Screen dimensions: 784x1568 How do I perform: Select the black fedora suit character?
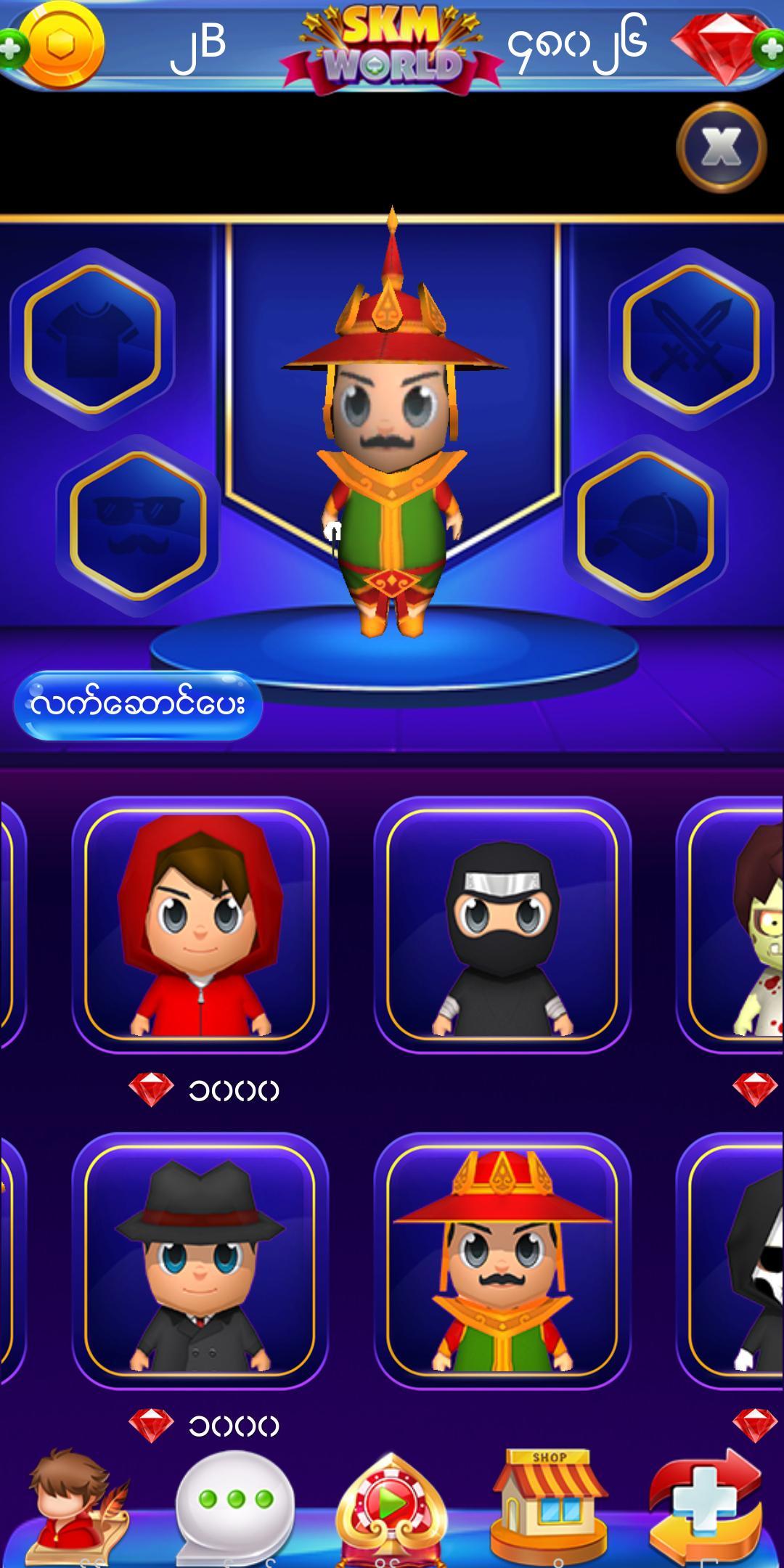click(x=200, y=1260)
